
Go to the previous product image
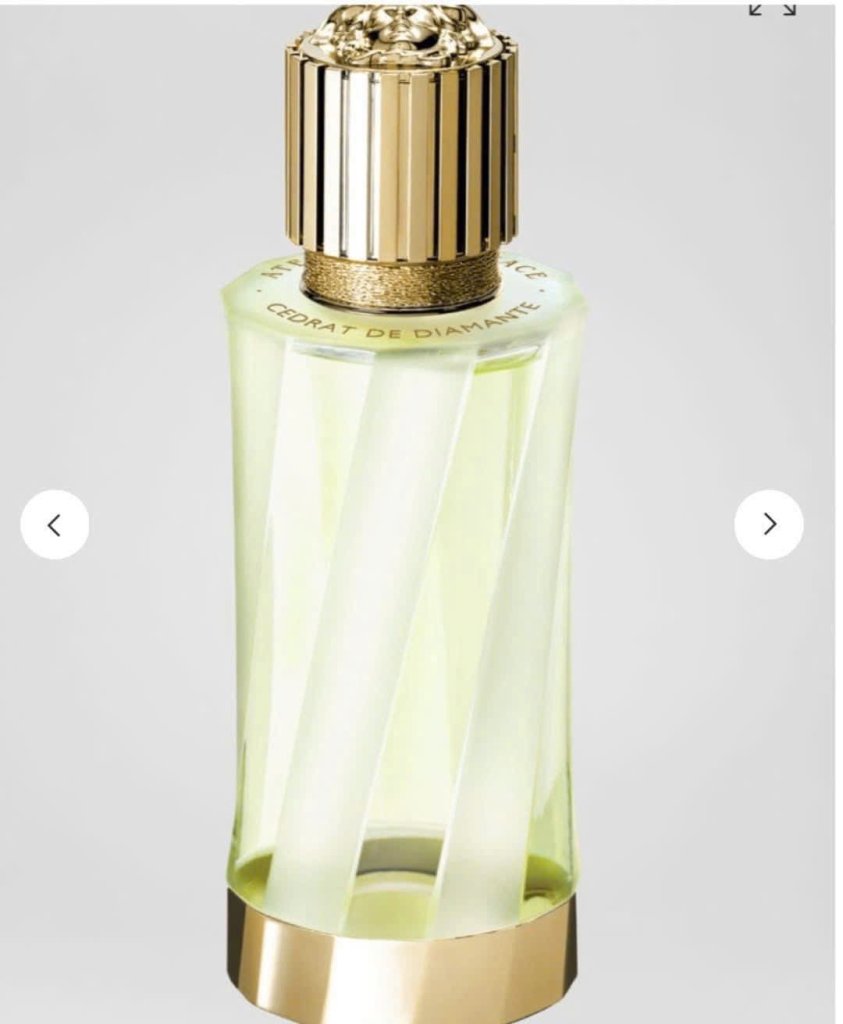(54, 524)
